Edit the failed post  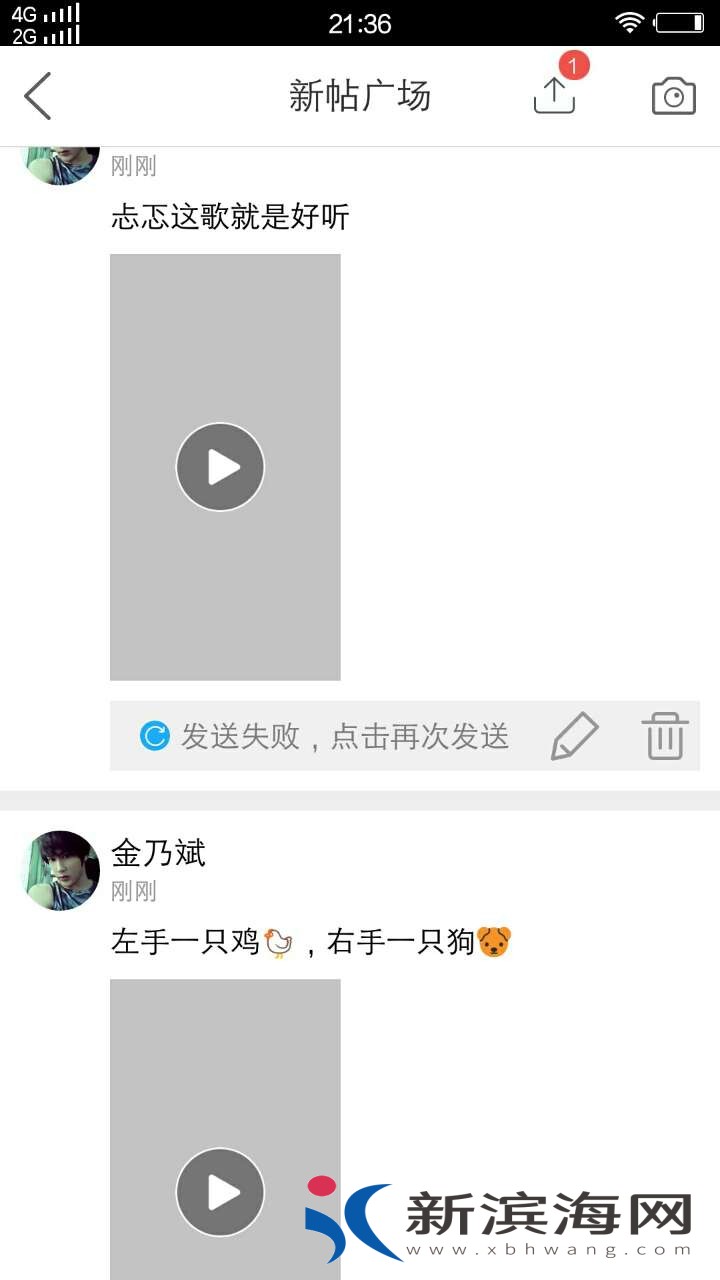(x=575, y=737)
